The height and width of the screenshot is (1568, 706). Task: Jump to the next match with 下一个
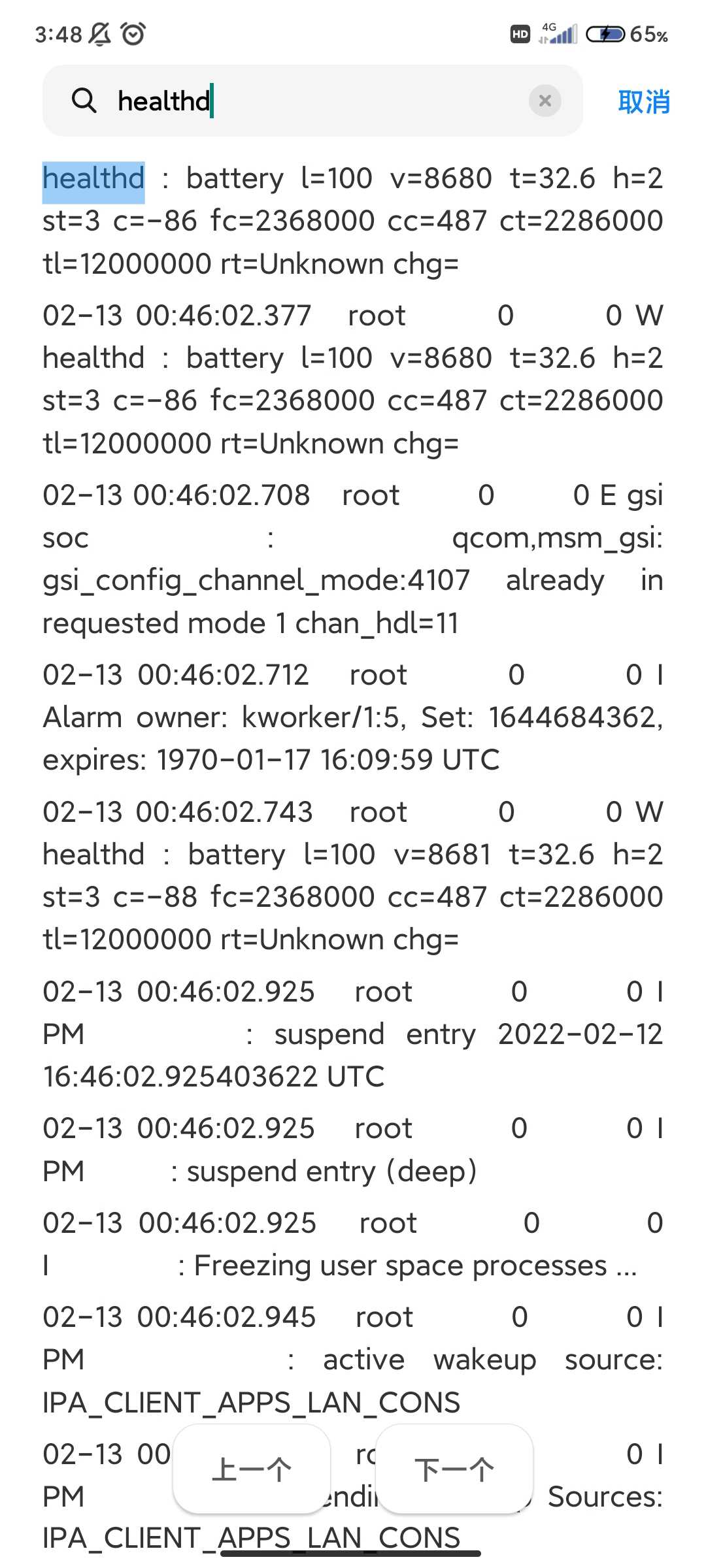coord(454,1469)
